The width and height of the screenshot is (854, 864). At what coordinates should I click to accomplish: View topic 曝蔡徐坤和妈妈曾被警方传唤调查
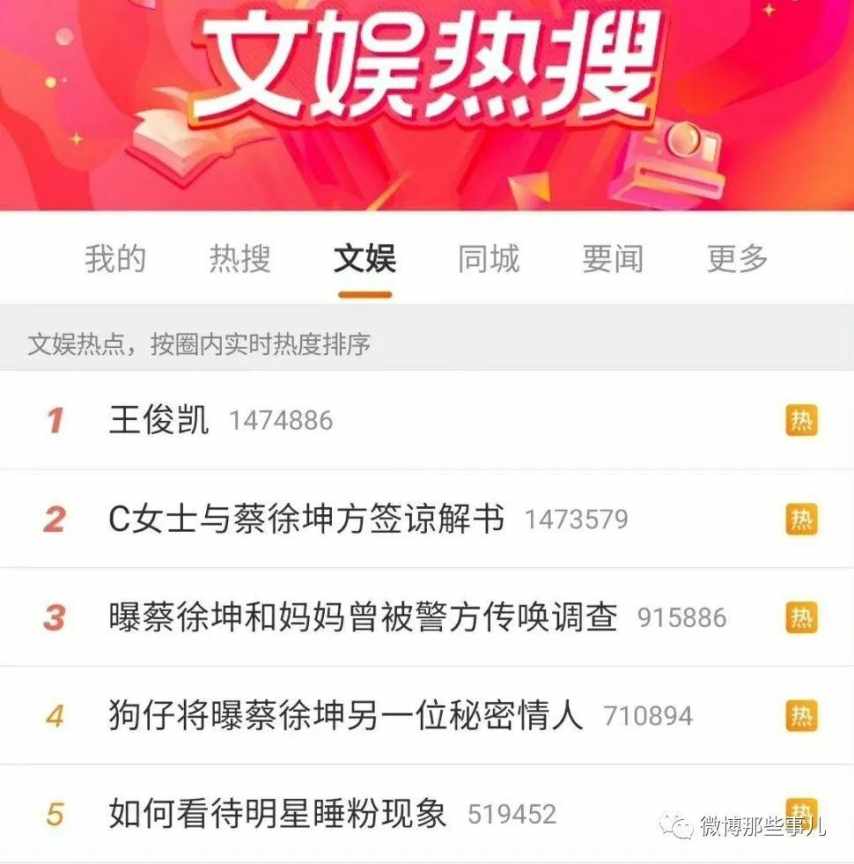tap(363, 617)
